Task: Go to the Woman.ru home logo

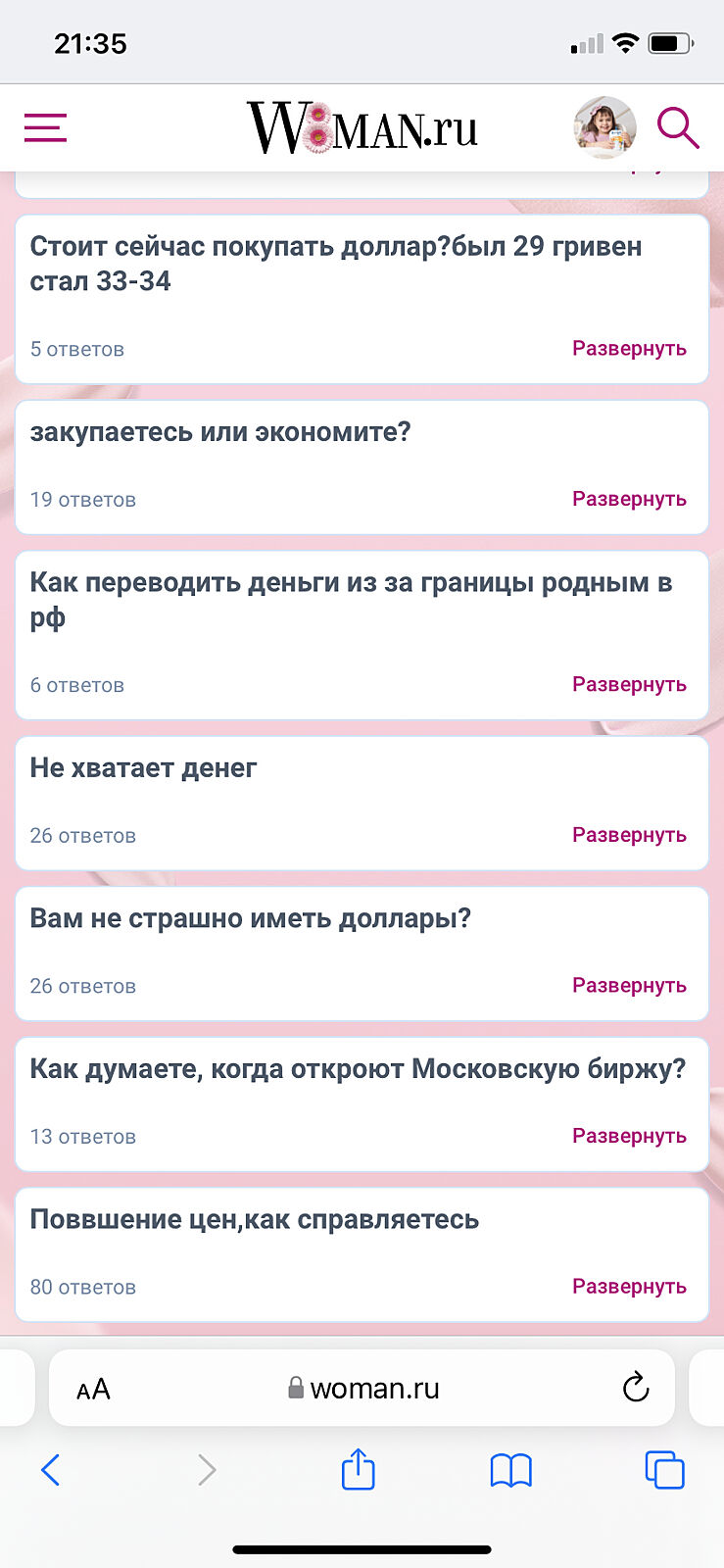Action: [362, 128]
